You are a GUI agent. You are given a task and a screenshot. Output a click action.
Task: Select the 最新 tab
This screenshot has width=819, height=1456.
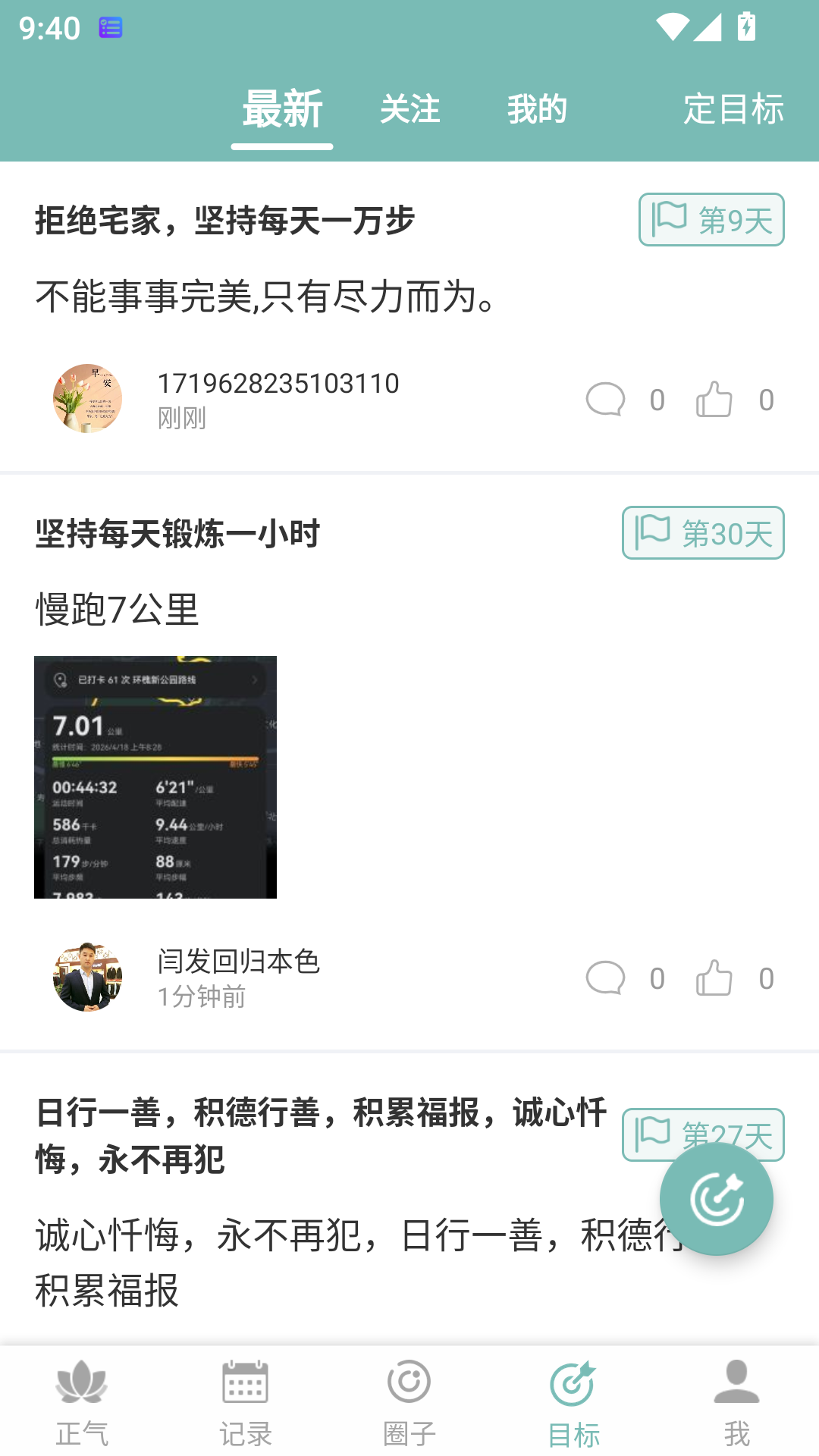pyautogui.click(x=282, y=109)
